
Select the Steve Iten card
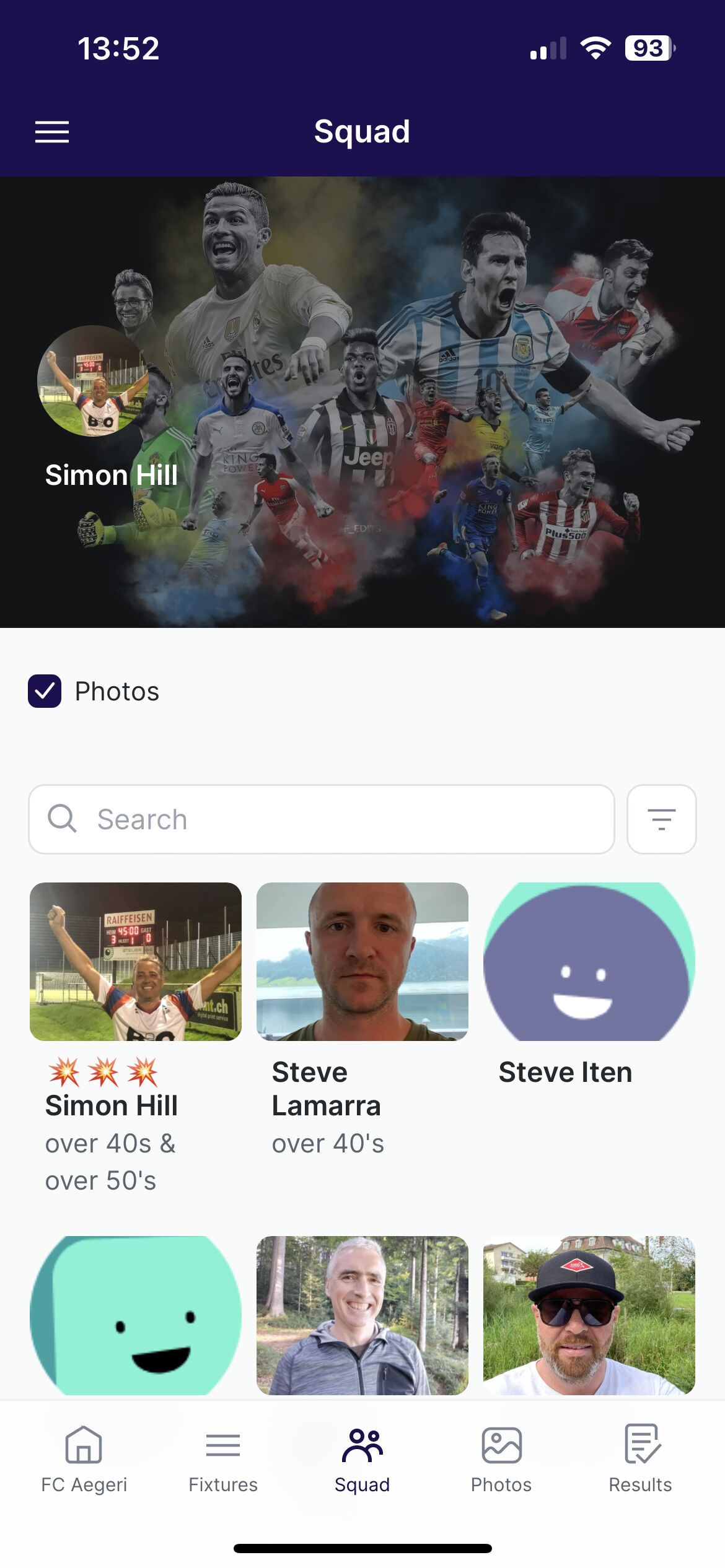pos(589,962)
